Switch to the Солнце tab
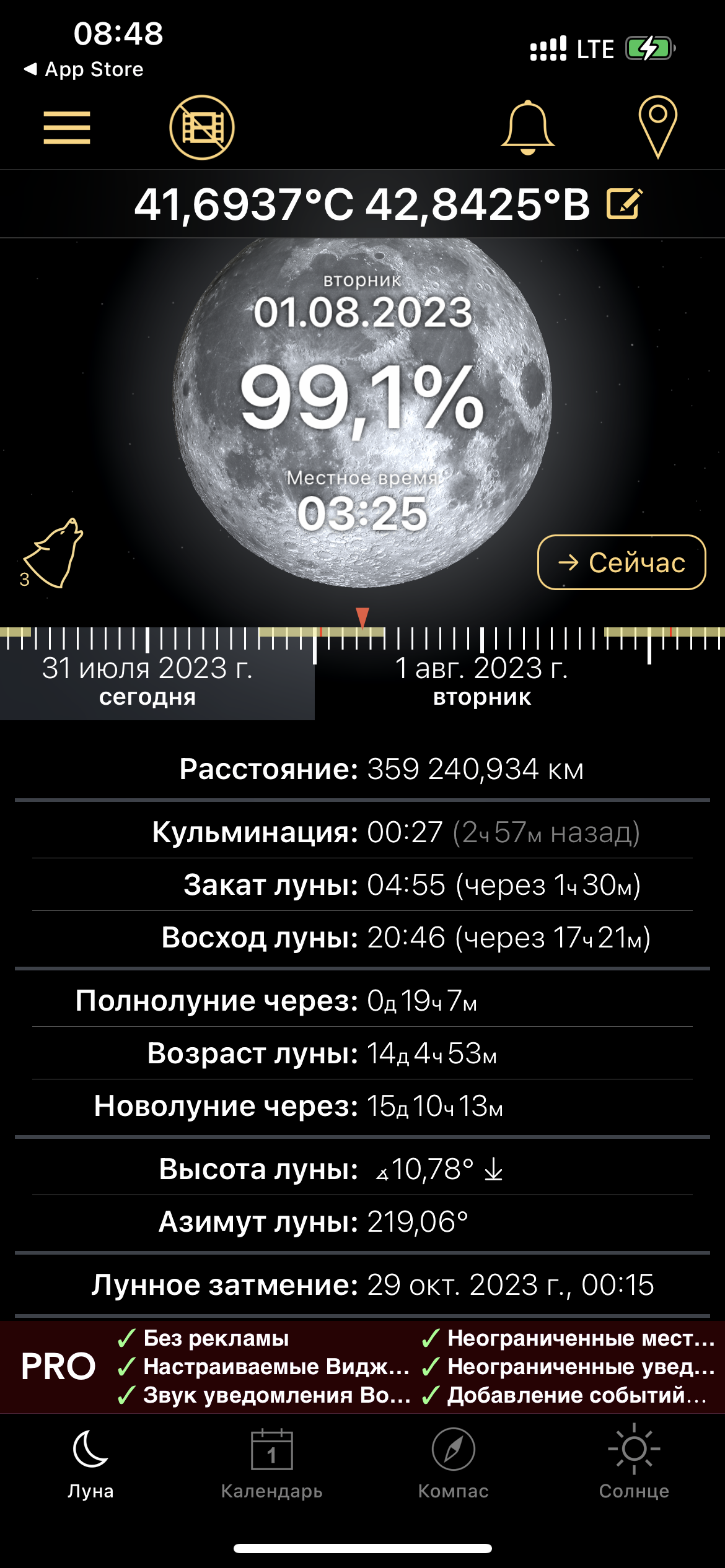 pos(634,1464)
